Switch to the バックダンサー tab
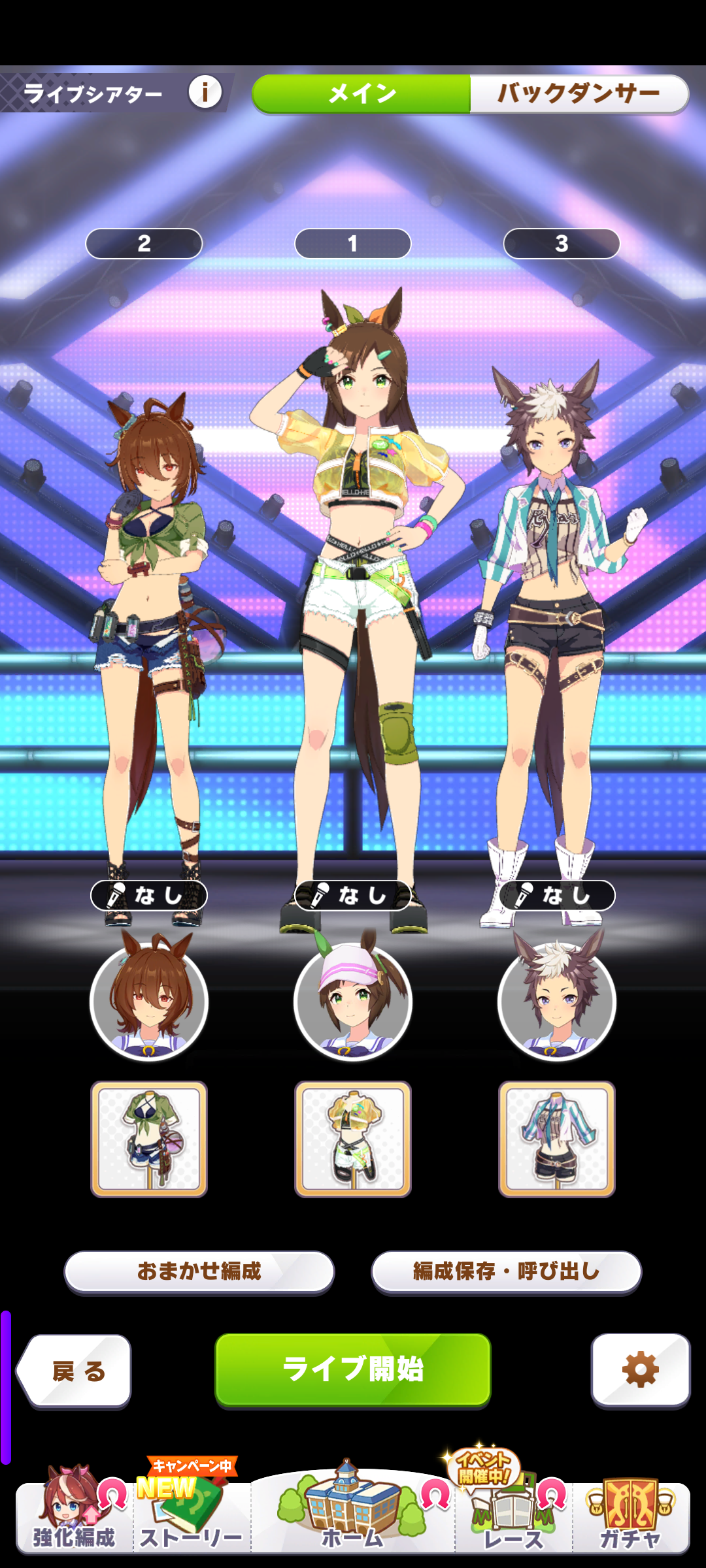Viewport: 706px width, 1568px height. click(x=579, y=93)
